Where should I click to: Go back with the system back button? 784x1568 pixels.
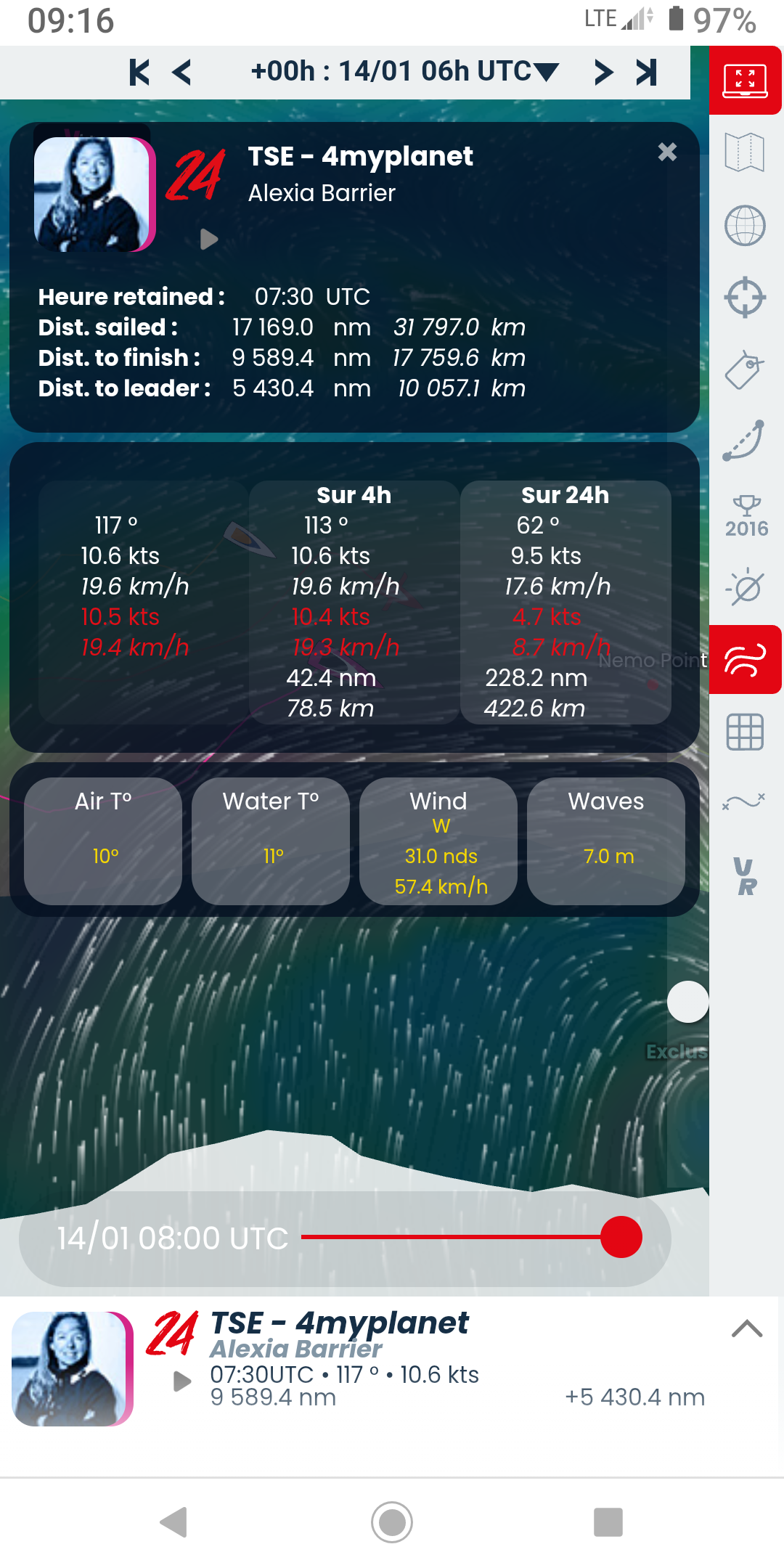[x=174, y=1522]
